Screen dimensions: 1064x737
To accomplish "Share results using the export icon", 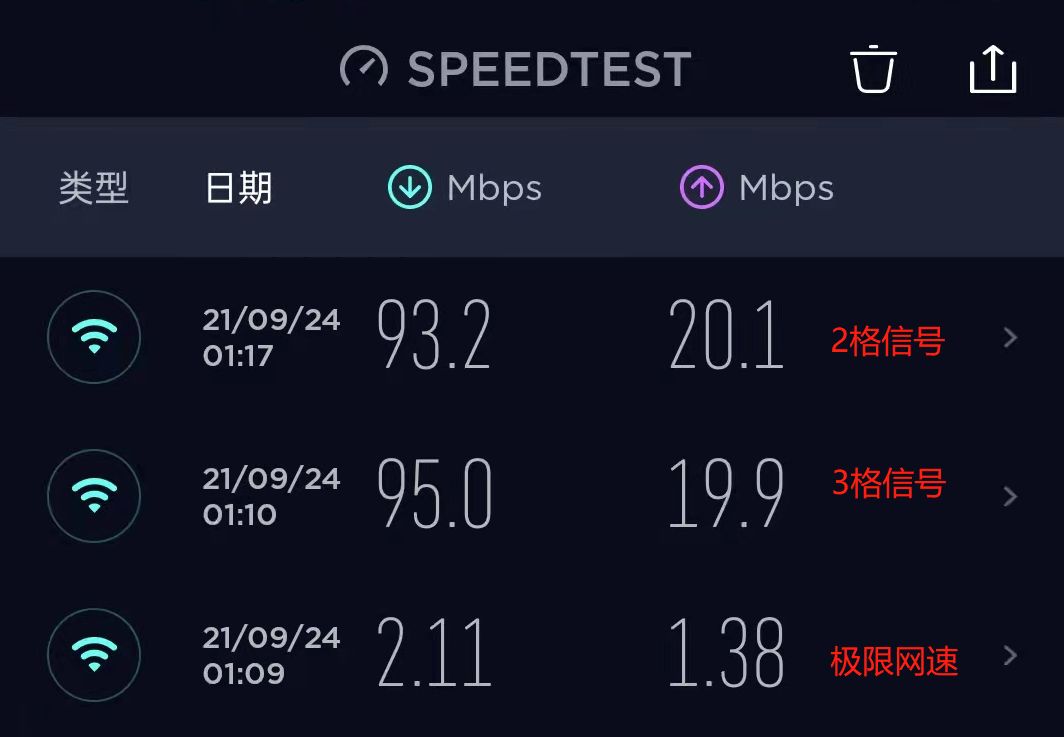I will tap(993, 70).
